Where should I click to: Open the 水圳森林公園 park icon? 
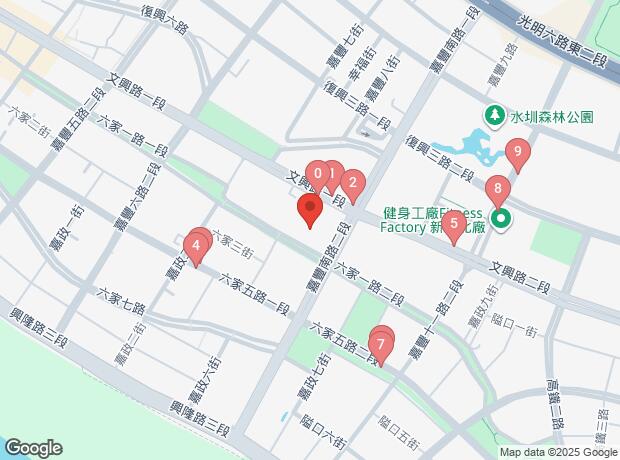click(x=494, y=116)
